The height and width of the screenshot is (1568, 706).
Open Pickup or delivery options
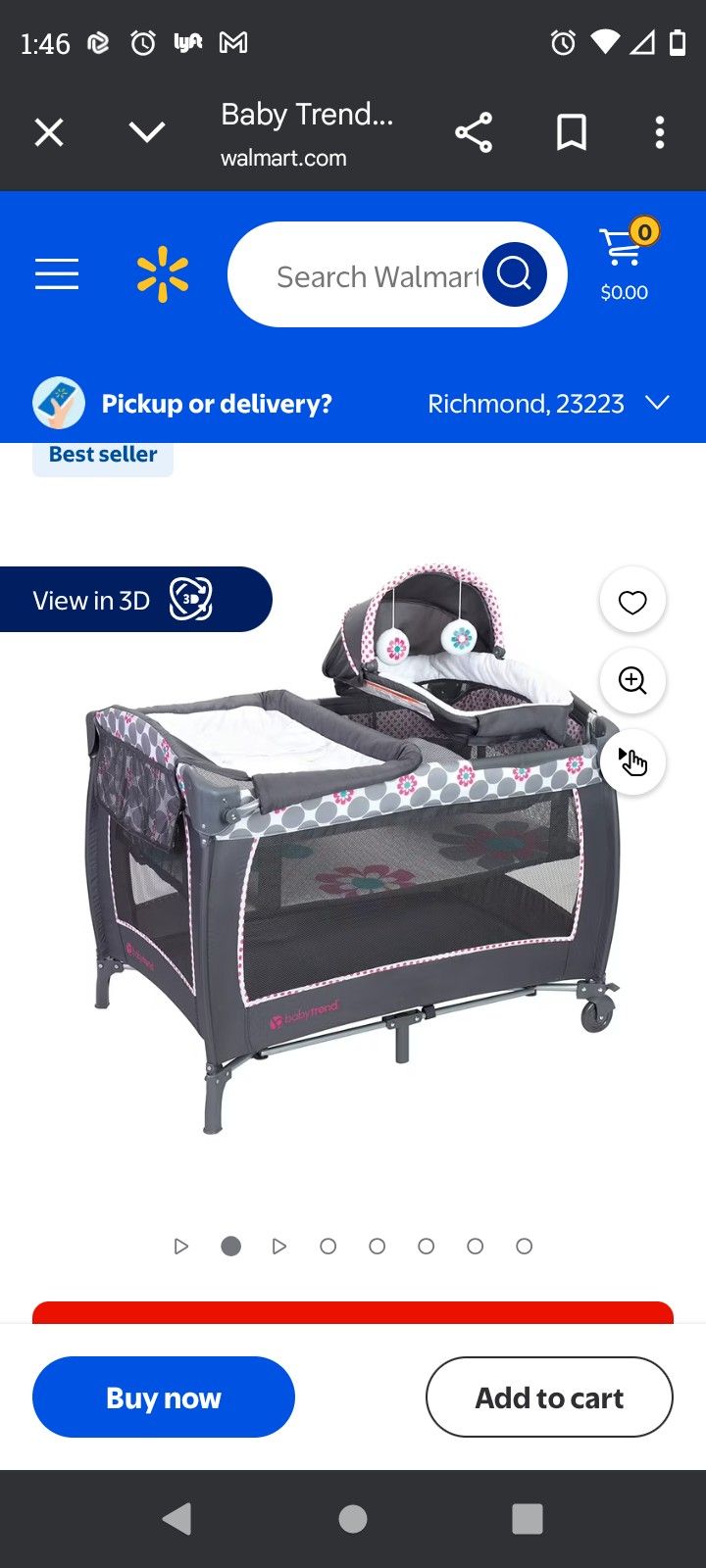(x=216, y=403)
